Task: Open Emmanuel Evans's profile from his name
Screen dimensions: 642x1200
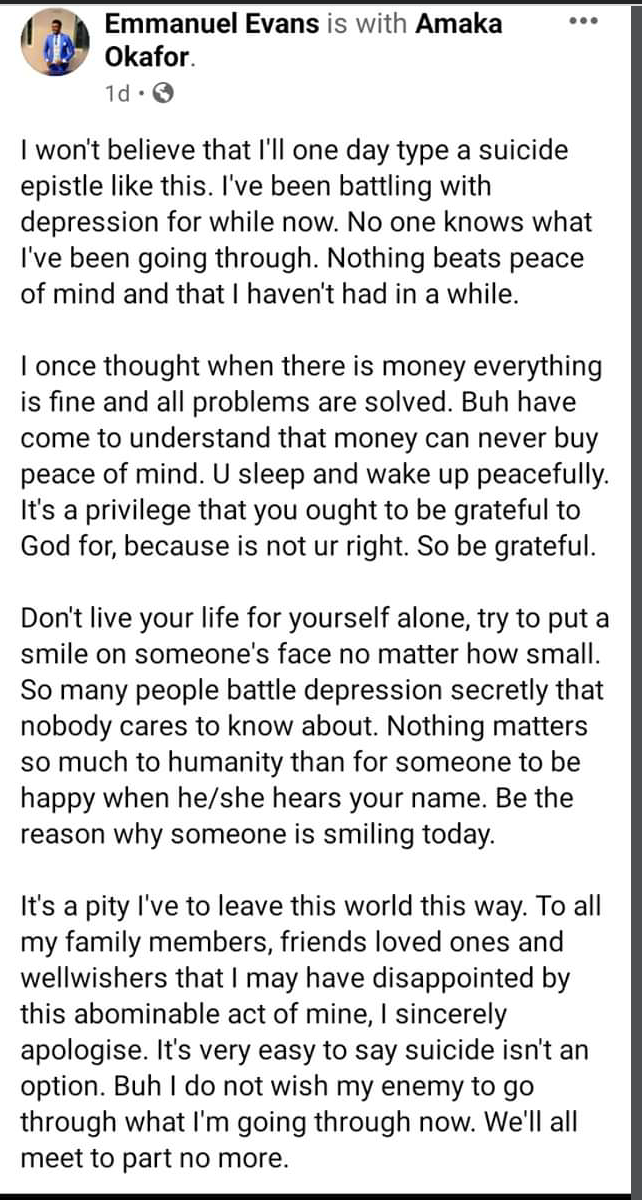Action: pyautogui.click(x=212, y=24)
